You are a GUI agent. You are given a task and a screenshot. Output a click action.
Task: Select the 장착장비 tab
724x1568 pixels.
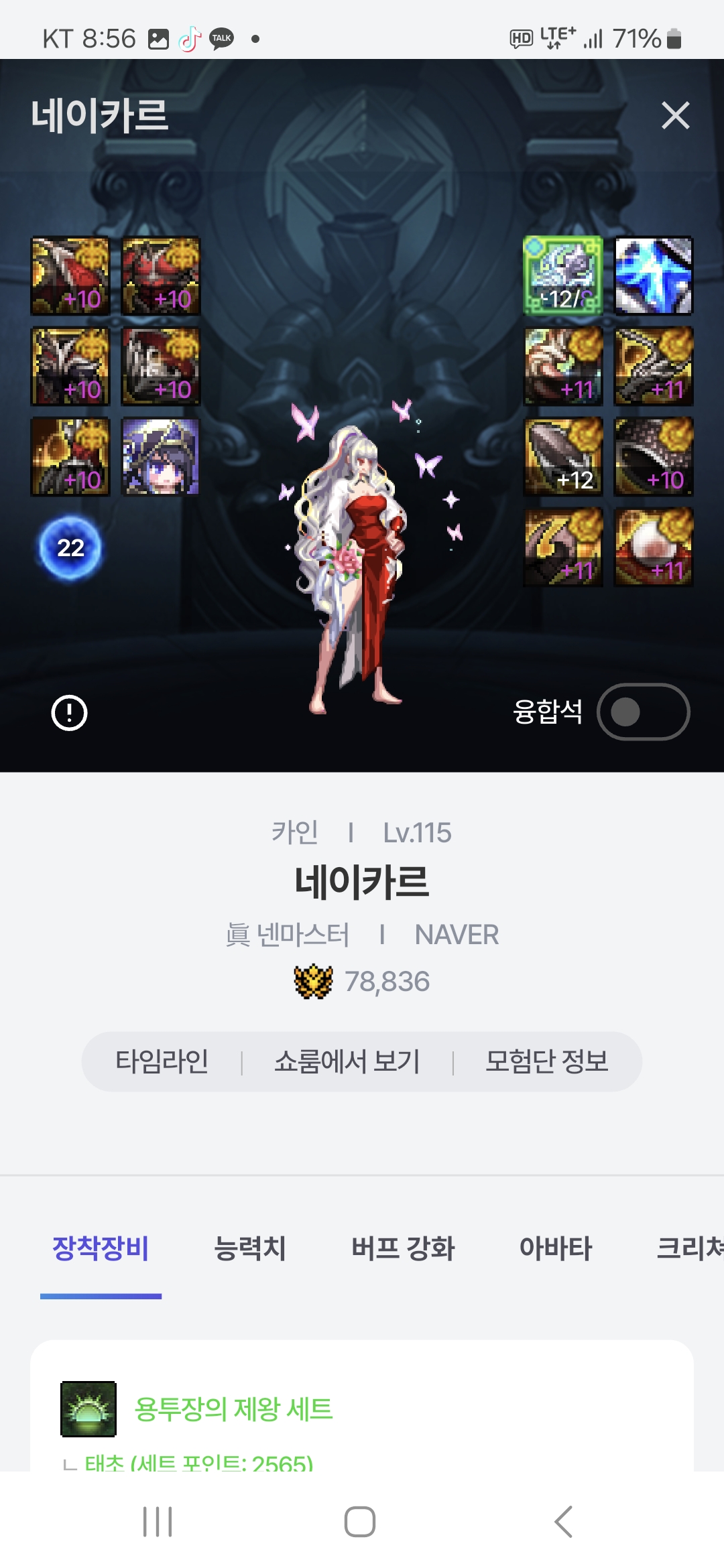point(101,1248)
